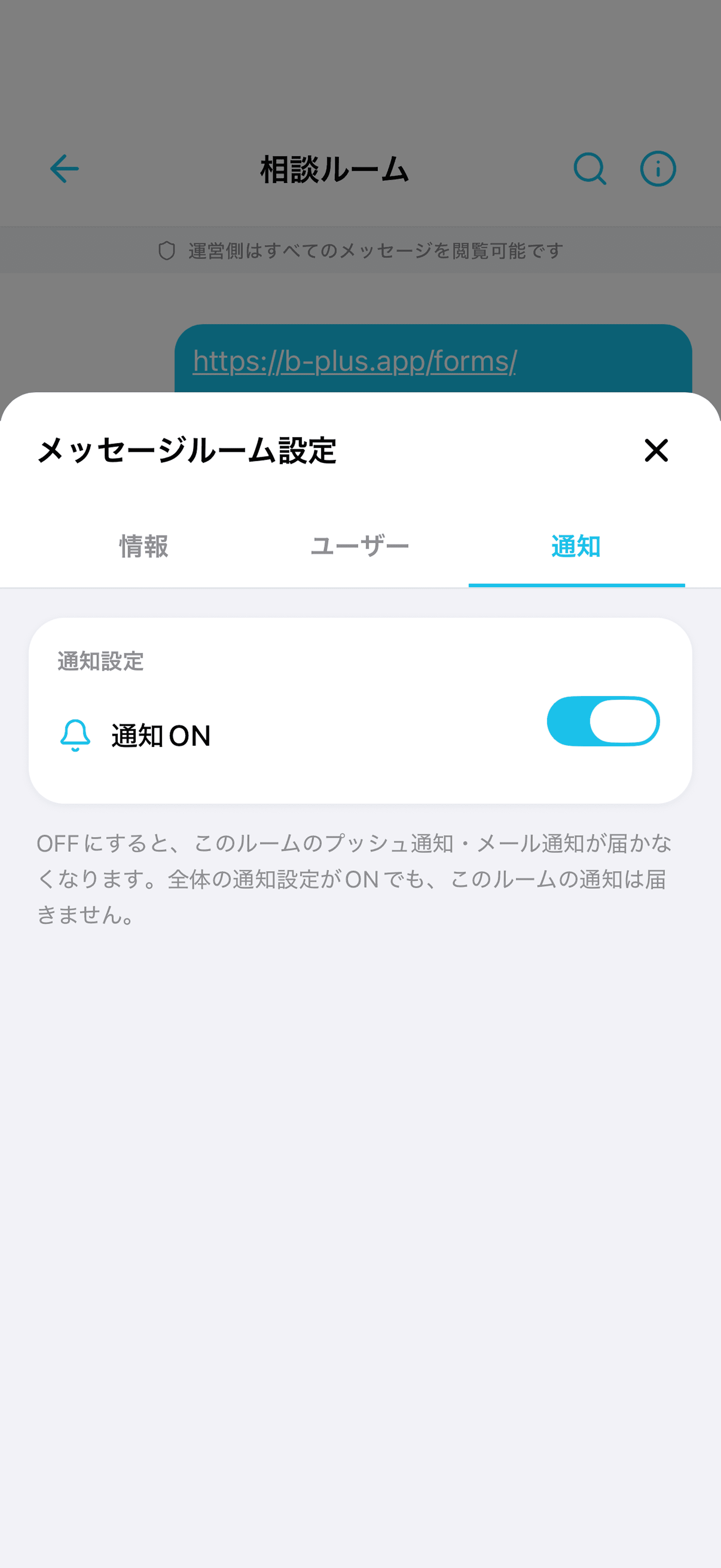Tap the info (i) icon in the header
This screenshot has width=721, height=1568.
tap(658, 169)
